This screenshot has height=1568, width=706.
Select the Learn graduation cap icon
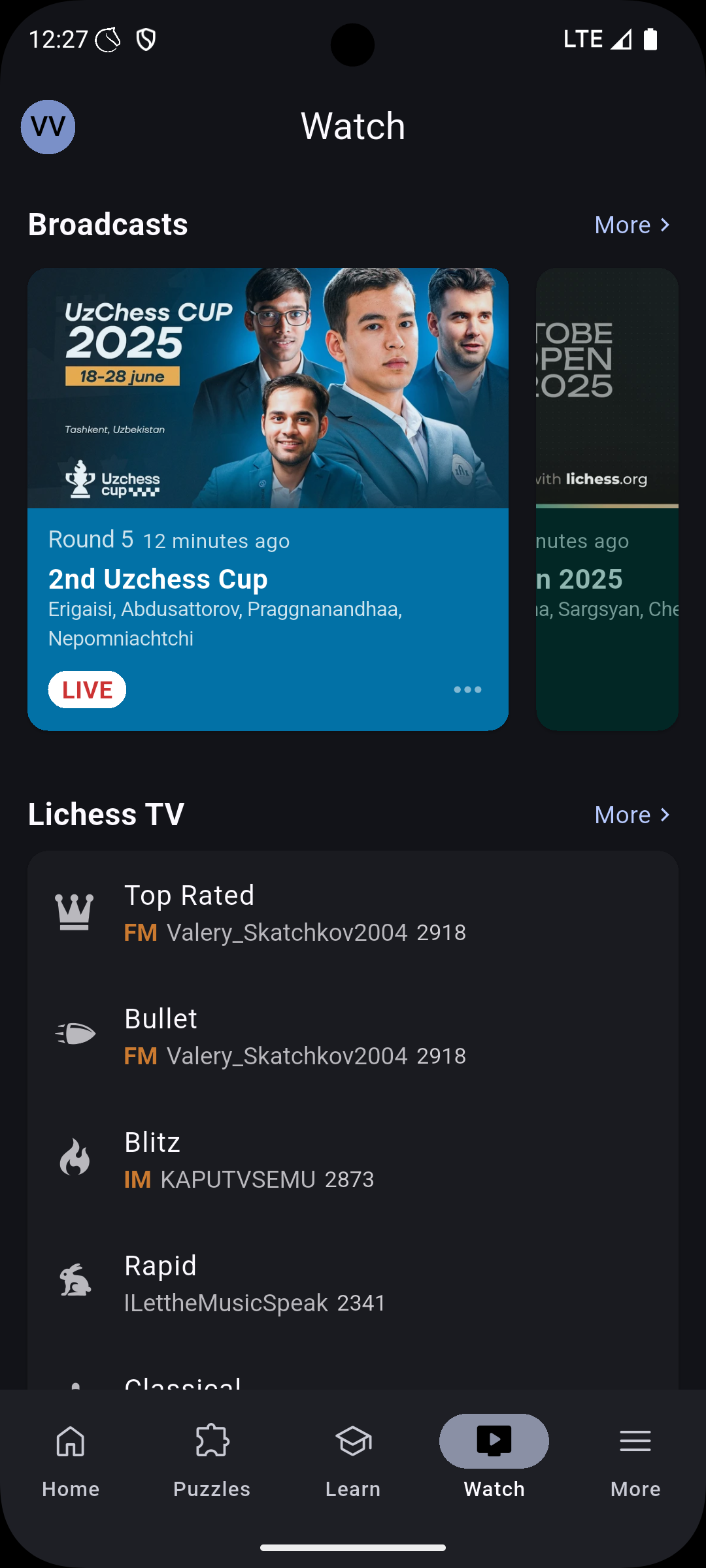point(352,1441)
